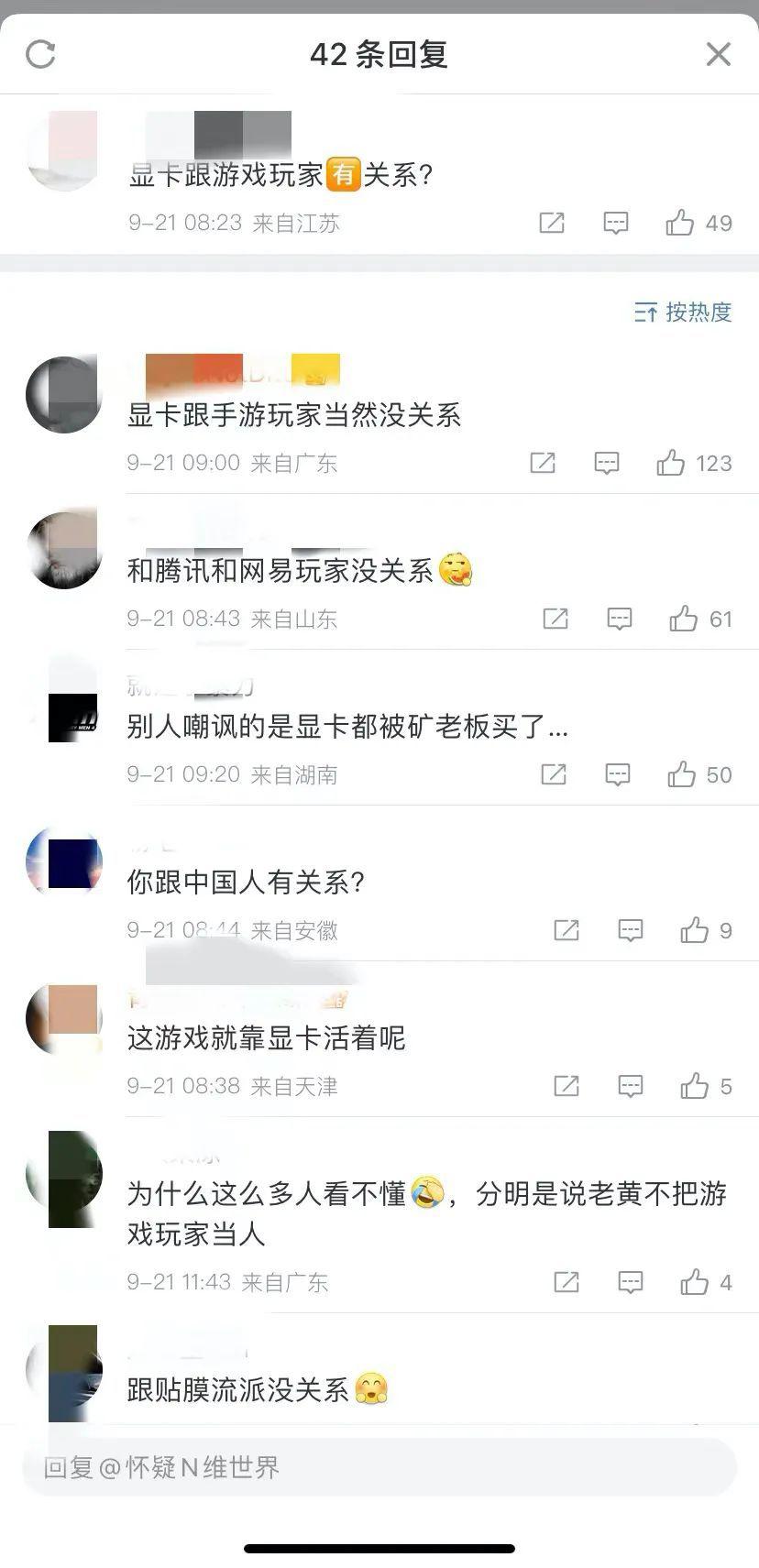Tap the thumbs-up showing 50 likes

pos(682,774)
